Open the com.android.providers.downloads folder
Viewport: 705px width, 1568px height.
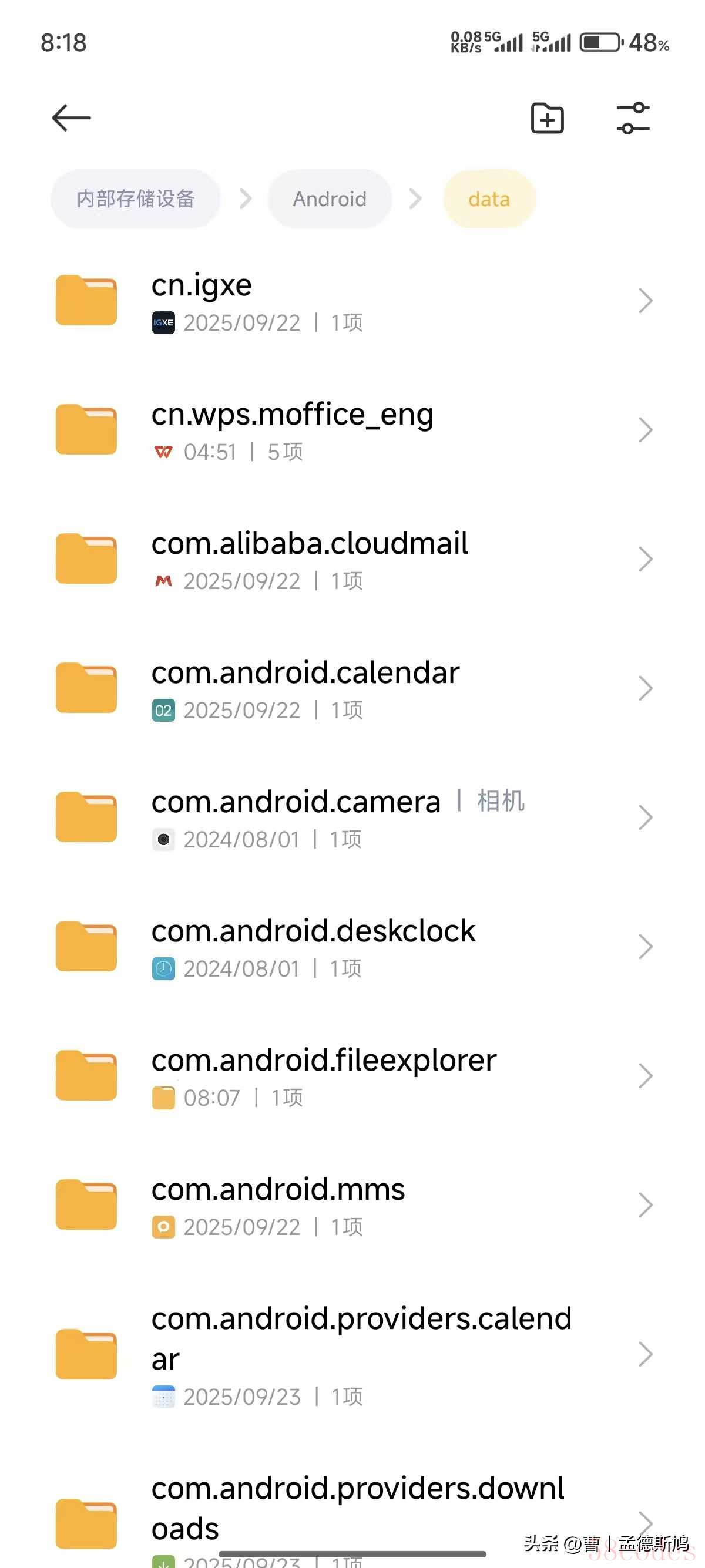352,1516
